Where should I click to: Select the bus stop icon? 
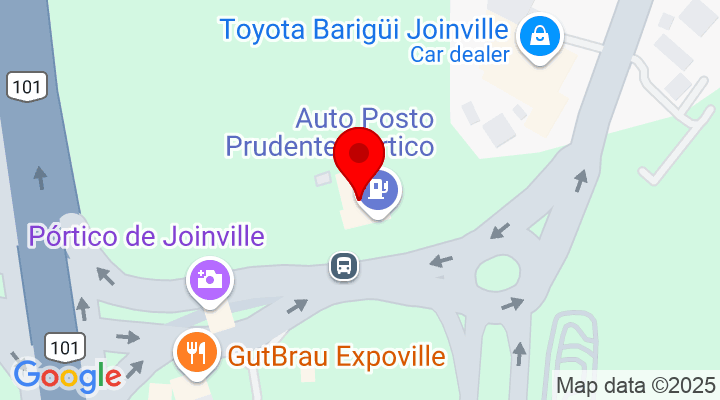coord(344,266)
